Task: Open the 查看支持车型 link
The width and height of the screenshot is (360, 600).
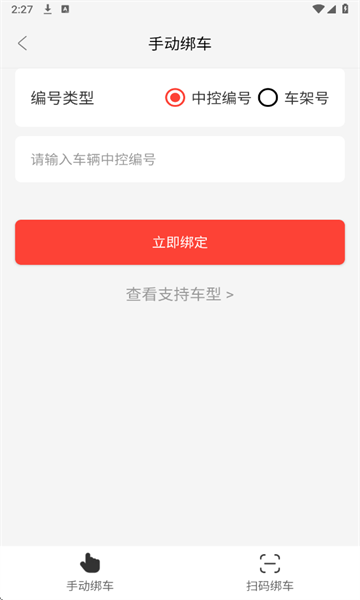Action: pos(180,295)
